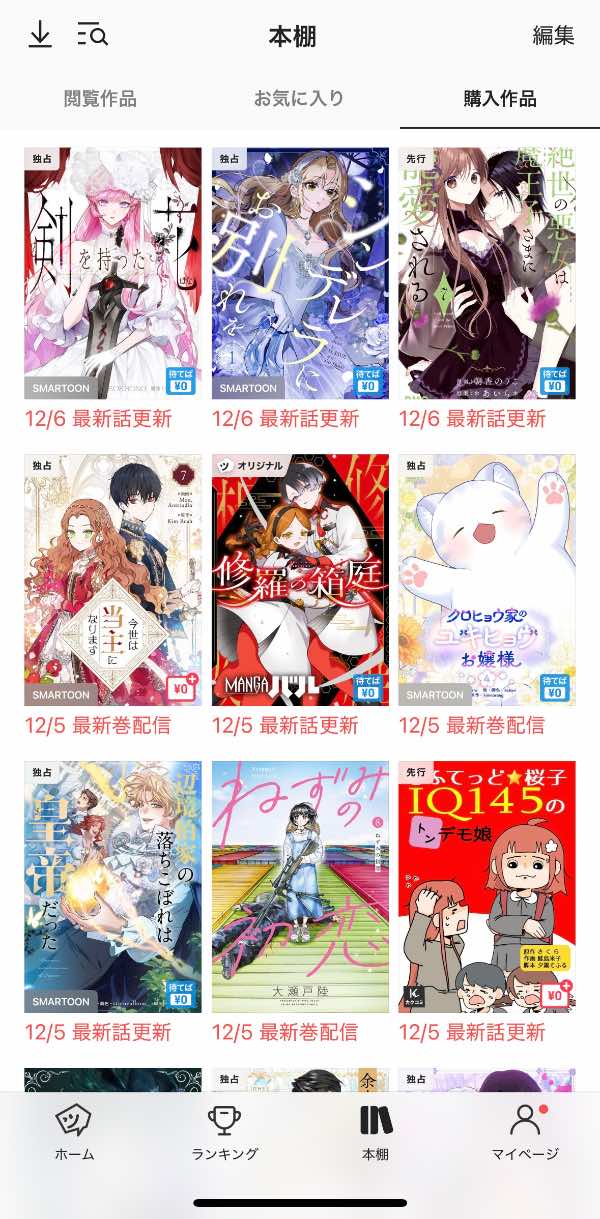
Task: Open the マイページ tab
Action: pyautogui.click(x=525, y=1133)
